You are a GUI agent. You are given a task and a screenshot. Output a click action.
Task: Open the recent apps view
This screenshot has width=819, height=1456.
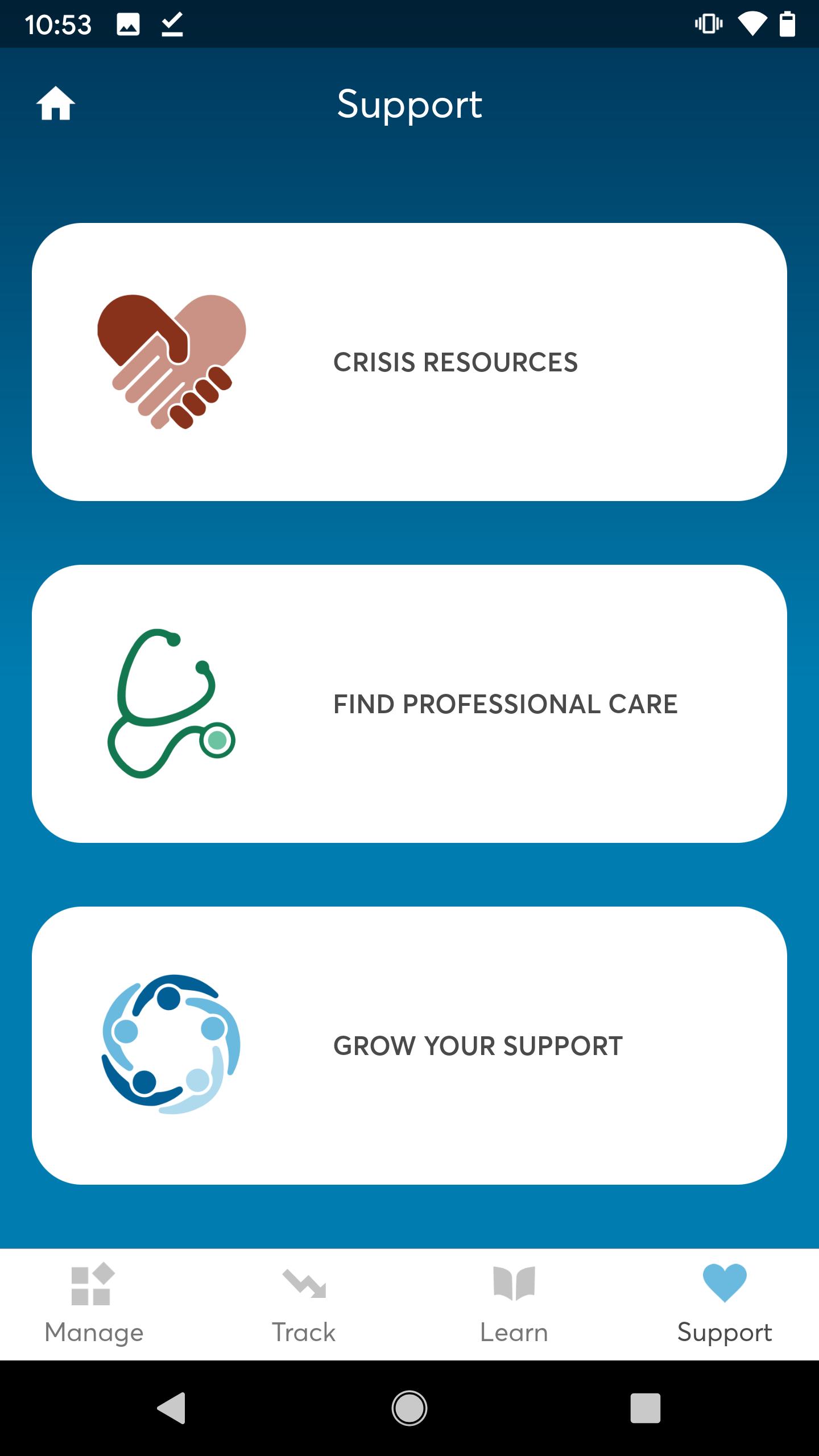(645, 1408)
